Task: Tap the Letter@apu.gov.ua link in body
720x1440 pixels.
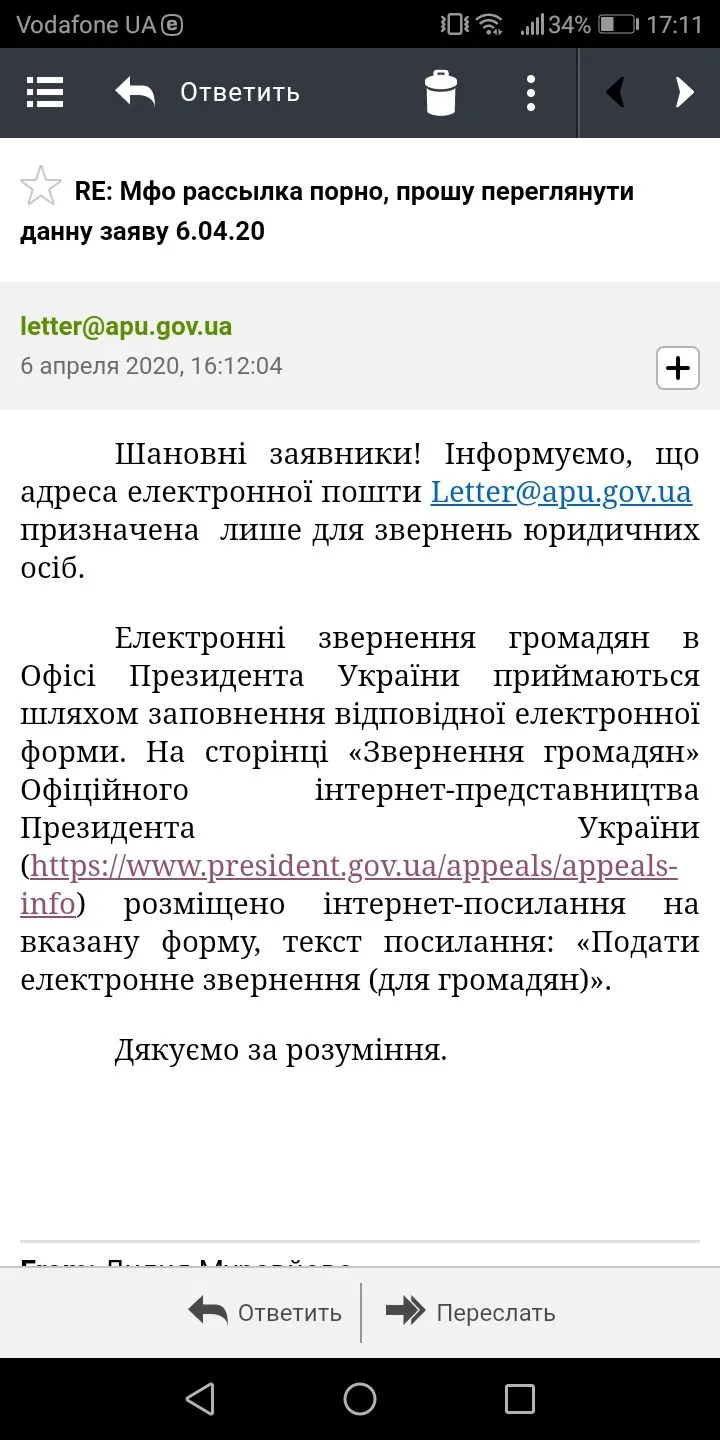Action: pyautogui.click(x=561, y=492)
